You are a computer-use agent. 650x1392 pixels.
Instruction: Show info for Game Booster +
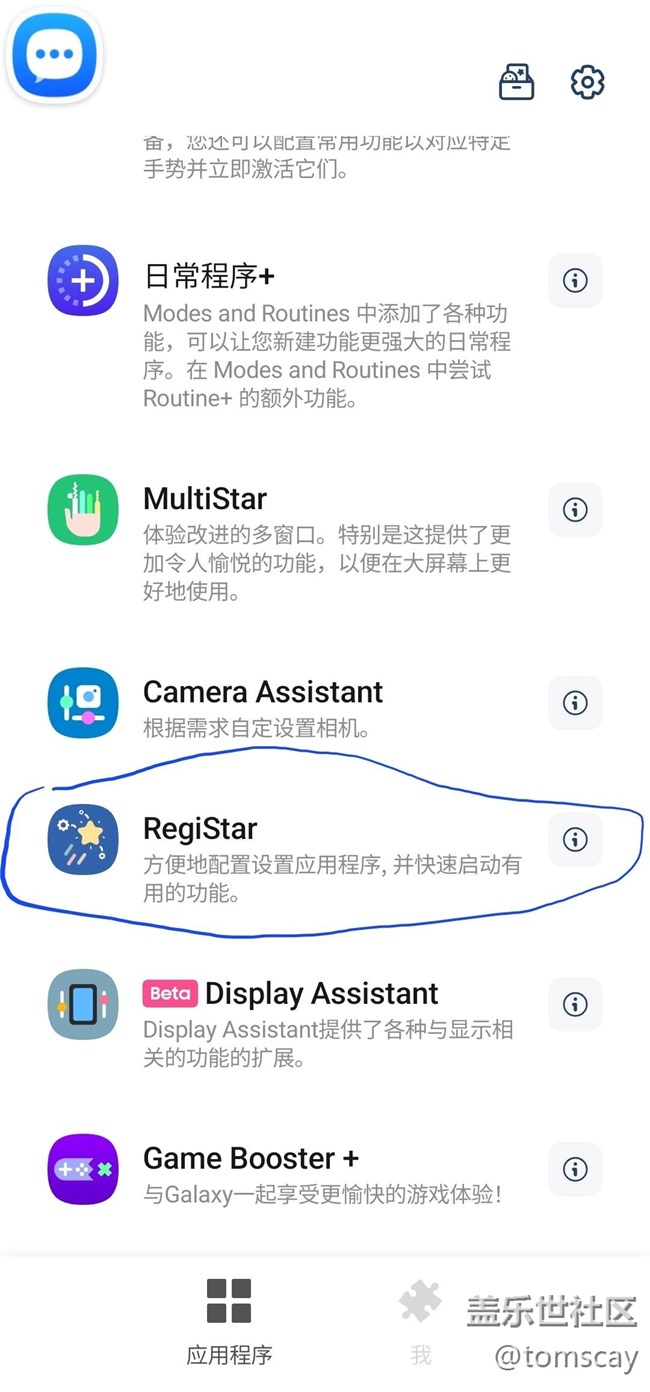(575, 1168)
